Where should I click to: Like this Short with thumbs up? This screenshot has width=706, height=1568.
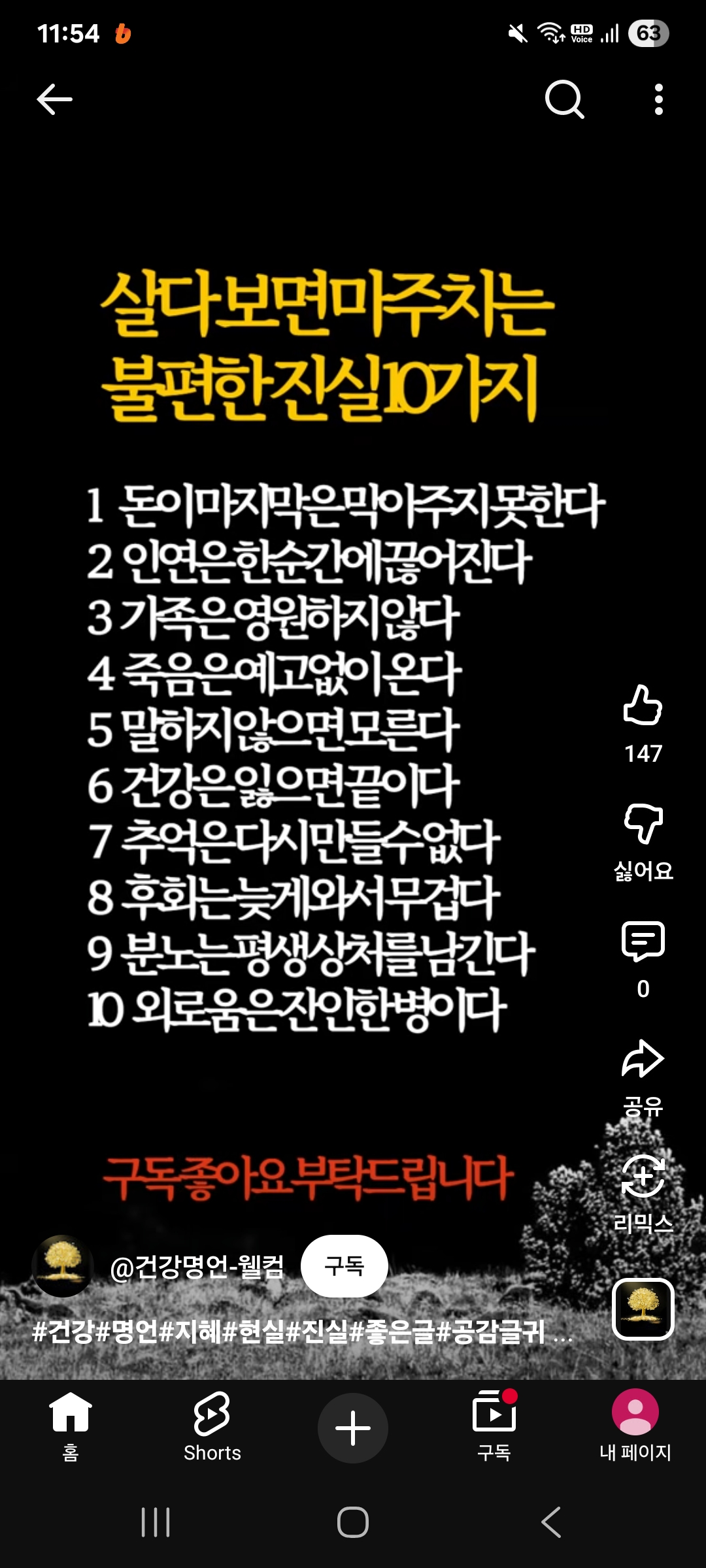[643, 706]
